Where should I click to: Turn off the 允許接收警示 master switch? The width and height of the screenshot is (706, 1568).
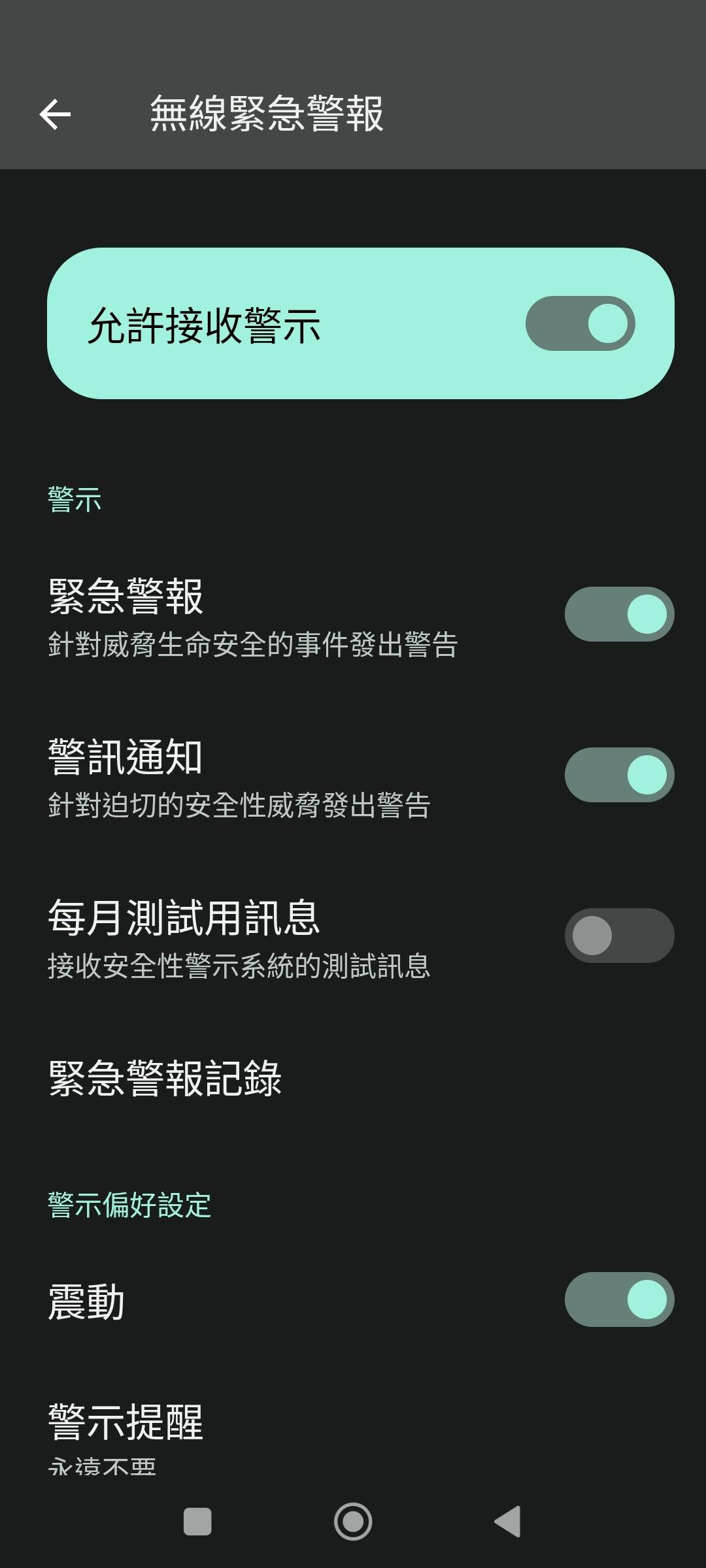tap(580, 323)
